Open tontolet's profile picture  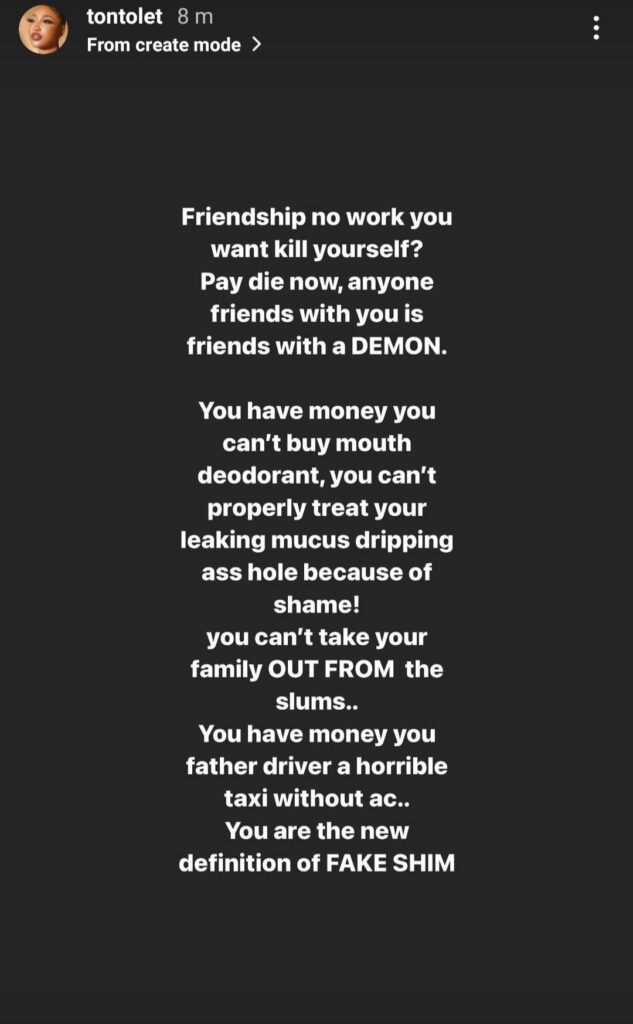[44, 31]
